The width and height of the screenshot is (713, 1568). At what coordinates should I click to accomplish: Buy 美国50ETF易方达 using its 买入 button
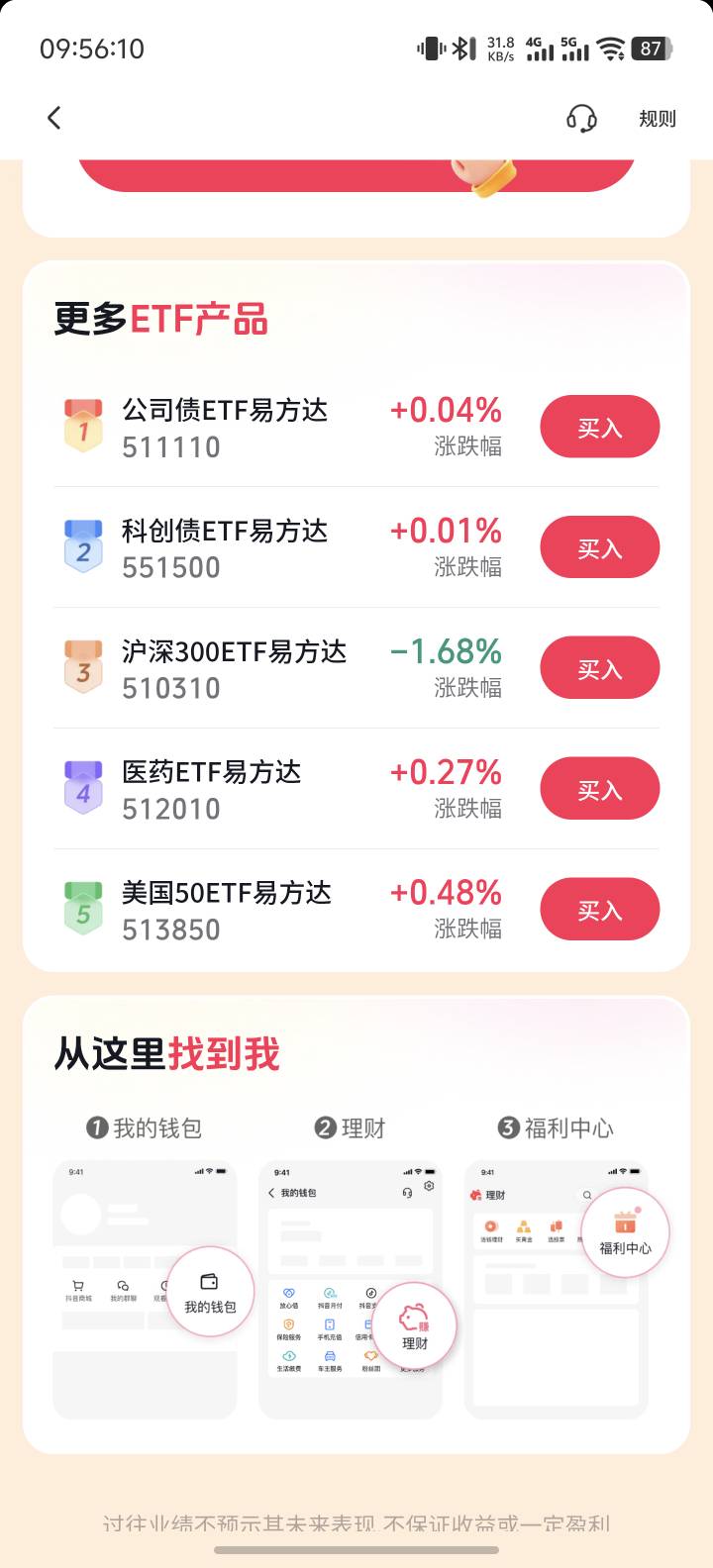pyautogui.click(x=599, y=910)
